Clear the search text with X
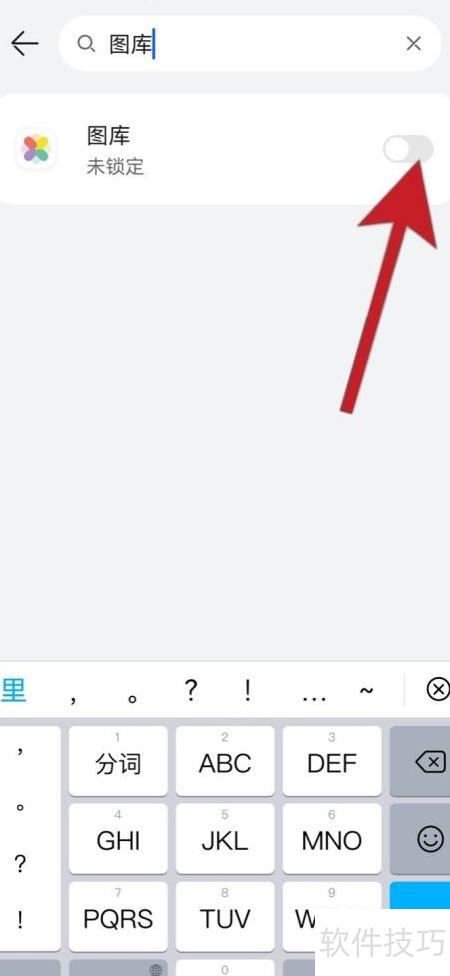The width and height of the screenshot is (450, 976). click(x=413, y=44)
